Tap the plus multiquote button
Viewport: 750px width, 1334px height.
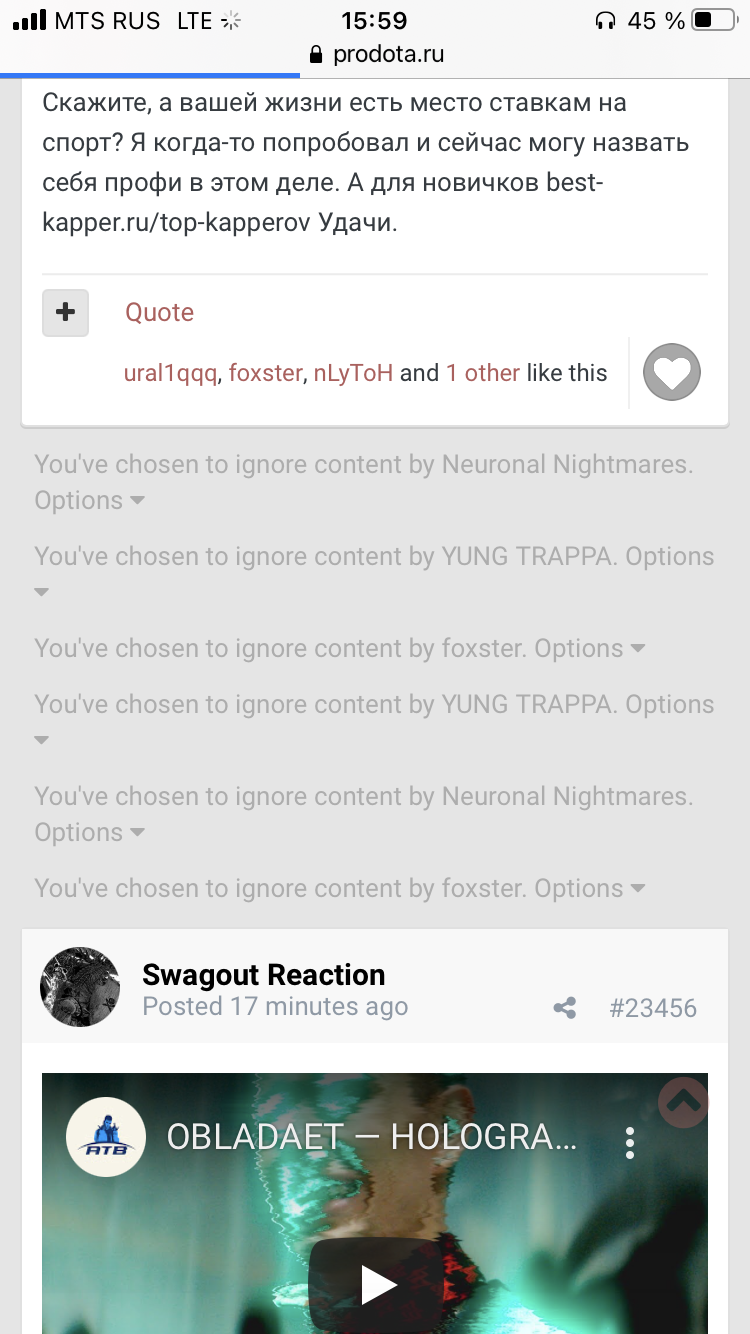coord(66,313)
